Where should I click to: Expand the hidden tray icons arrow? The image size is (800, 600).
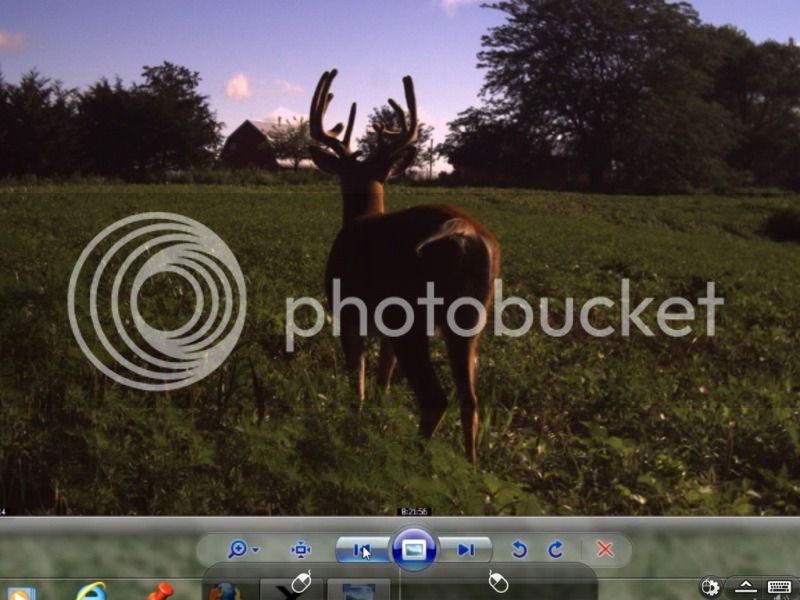(746, 587)
